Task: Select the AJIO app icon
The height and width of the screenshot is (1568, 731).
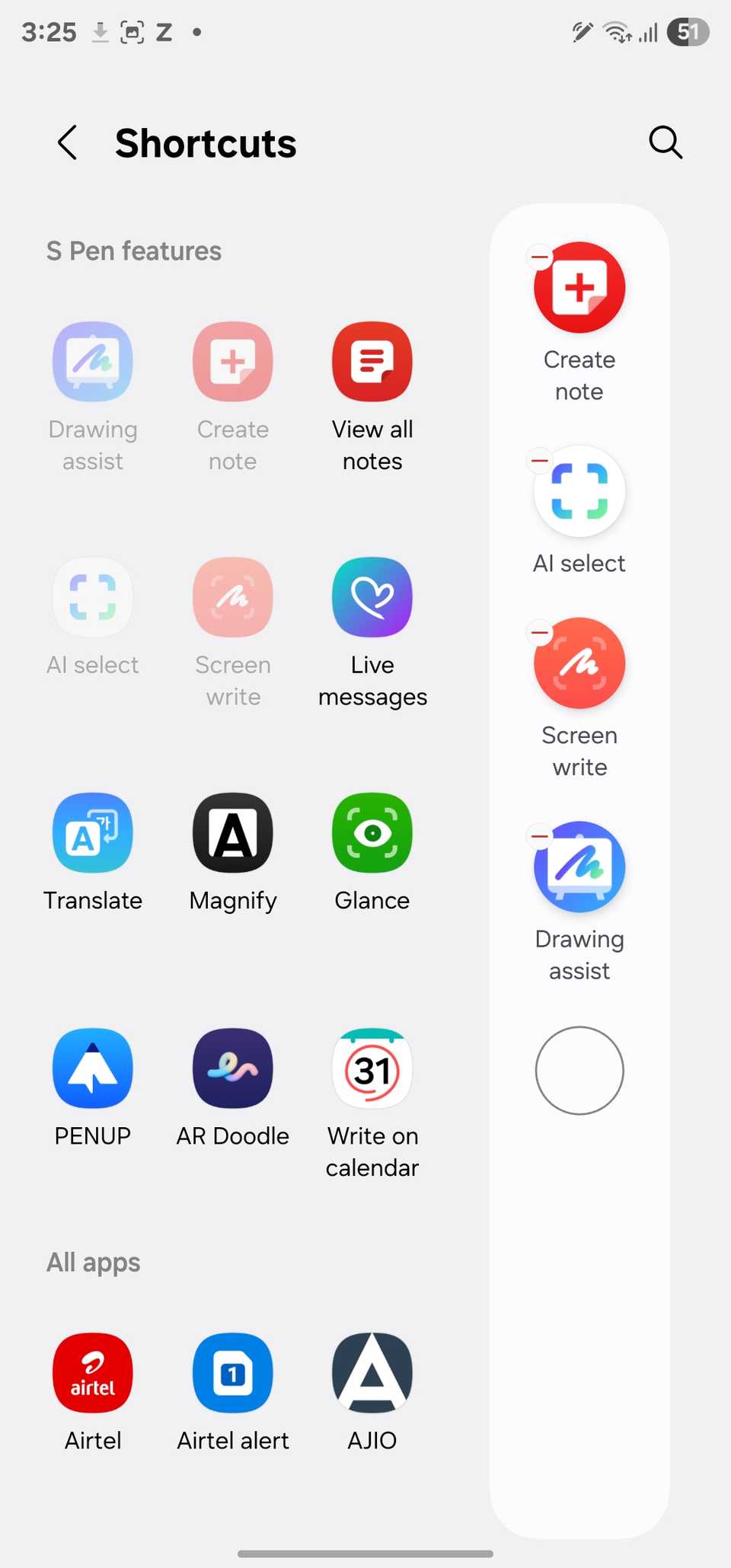Action: [372, 1373]
